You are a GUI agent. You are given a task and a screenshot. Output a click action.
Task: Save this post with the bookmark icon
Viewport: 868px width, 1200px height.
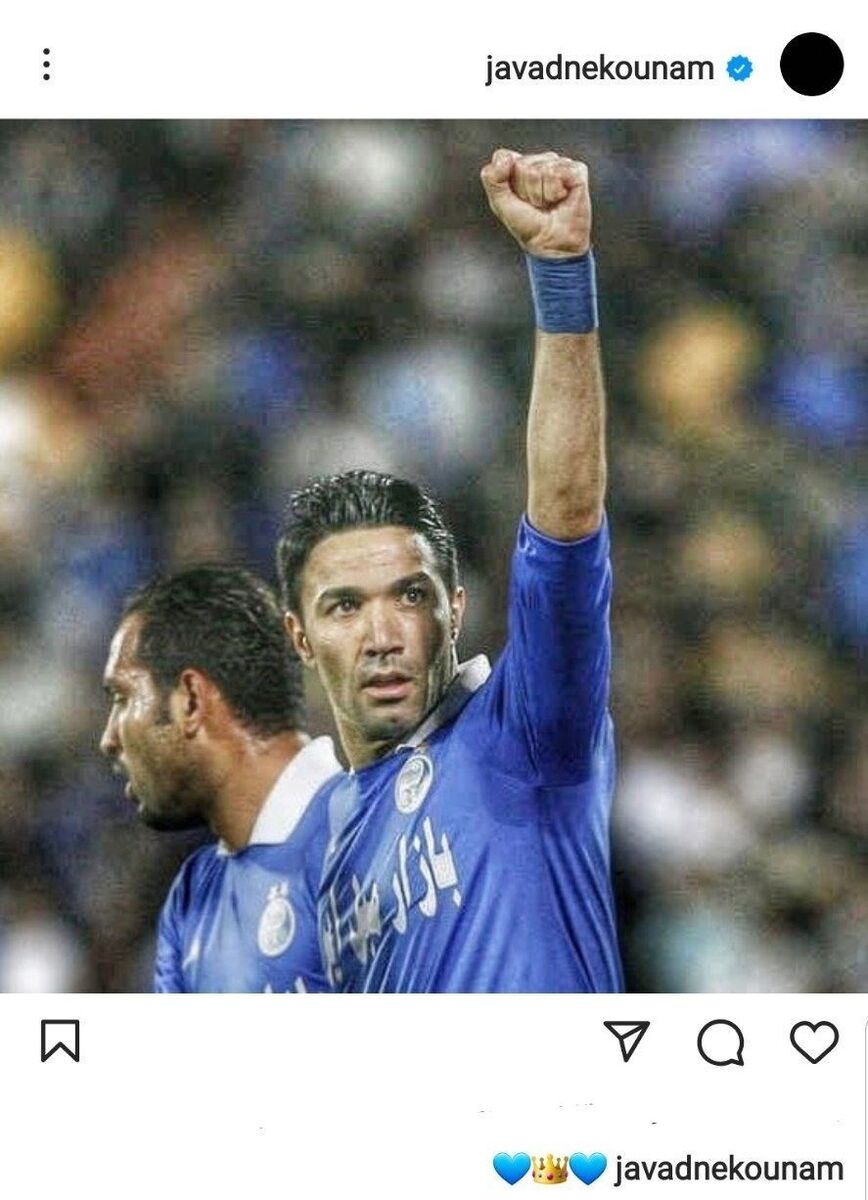click(60, 1042)
